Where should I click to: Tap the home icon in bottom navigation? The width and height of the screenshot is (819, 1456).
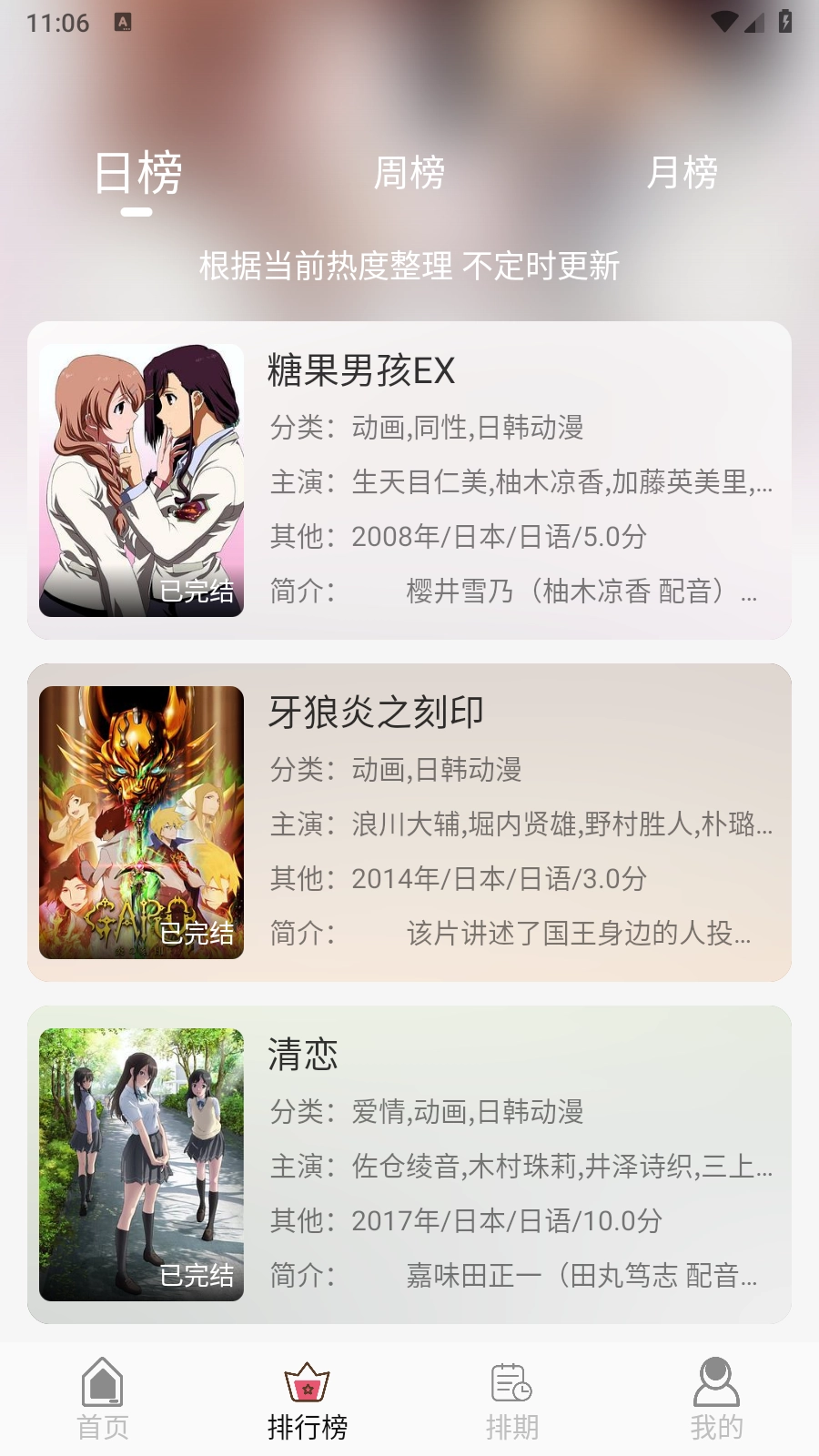tap(103, 1384)
